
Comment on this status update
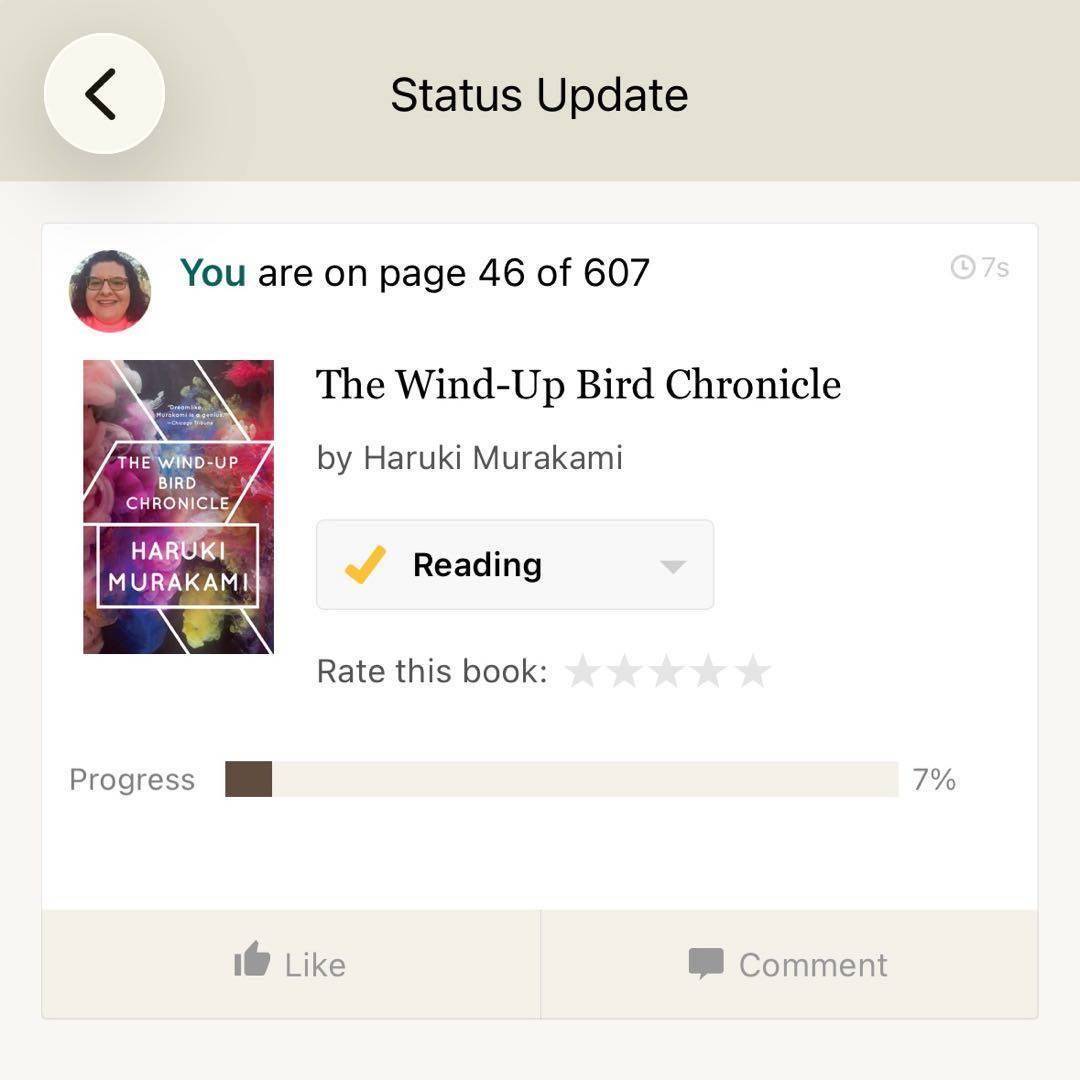[788, 964]
